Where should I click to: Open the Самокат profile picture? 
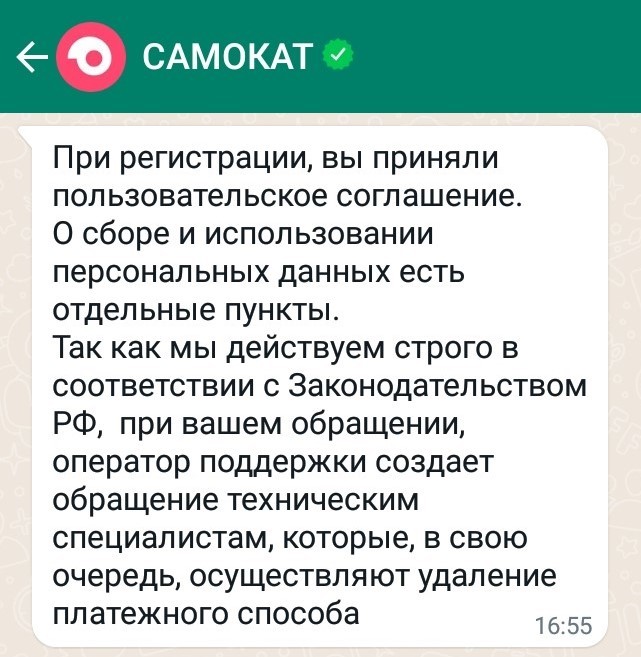pos(91,59)
